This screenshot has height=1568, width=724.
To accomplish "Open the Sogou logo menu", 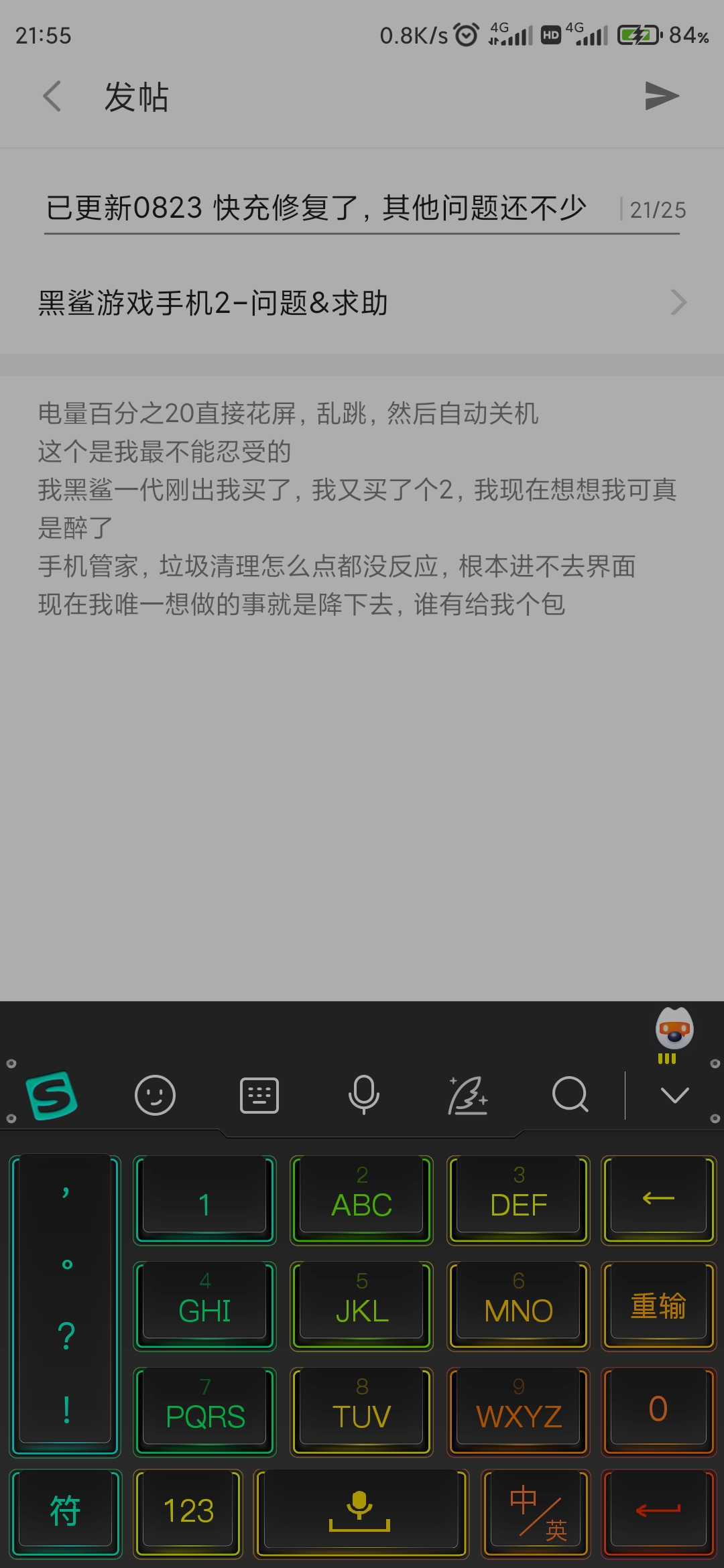I will [x=52, y=1096].
